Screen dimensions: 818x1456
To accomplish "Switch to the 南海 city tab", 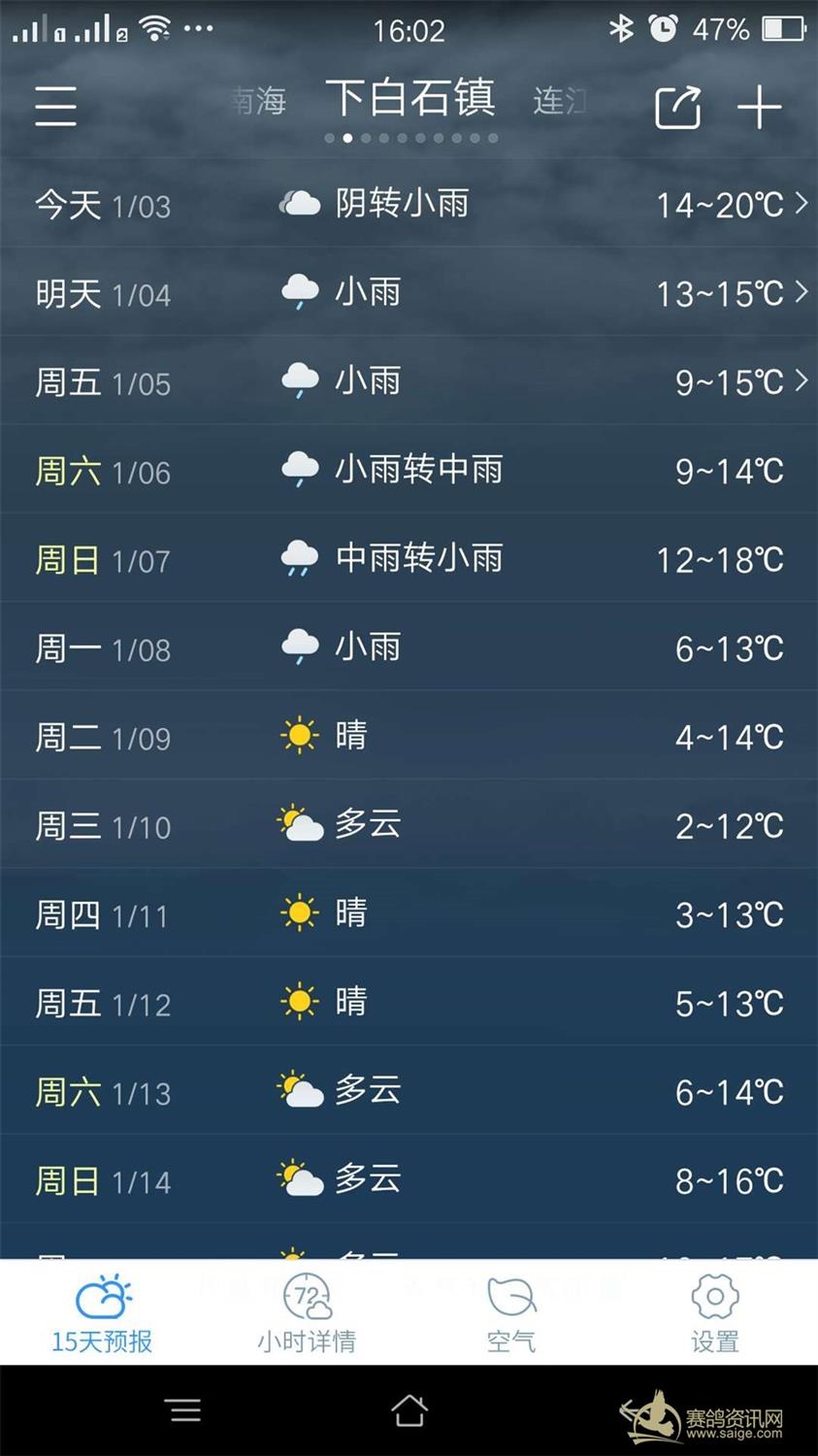I will [258, 101].
